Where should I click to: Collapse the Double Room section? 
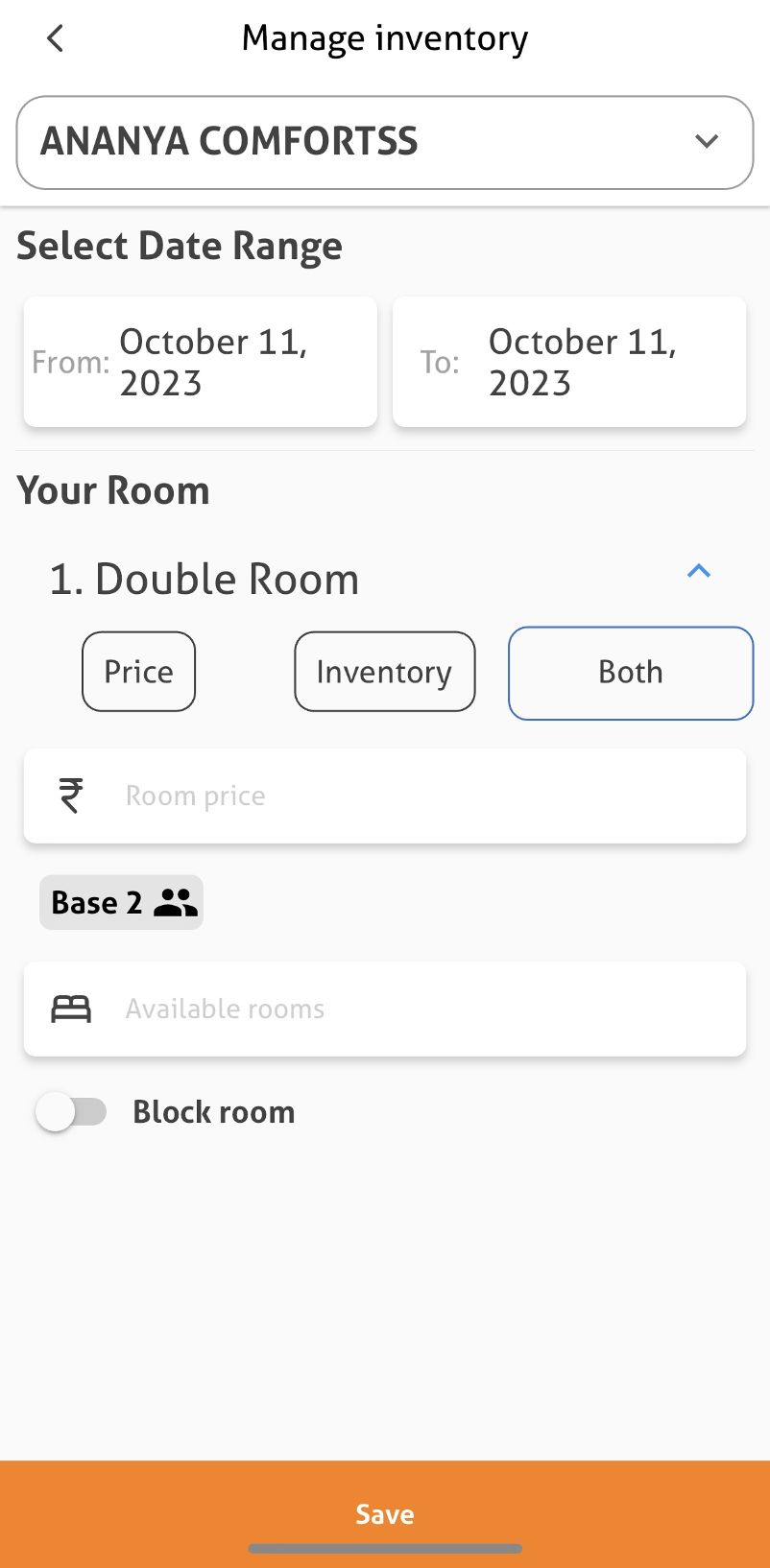pos(698,572)
